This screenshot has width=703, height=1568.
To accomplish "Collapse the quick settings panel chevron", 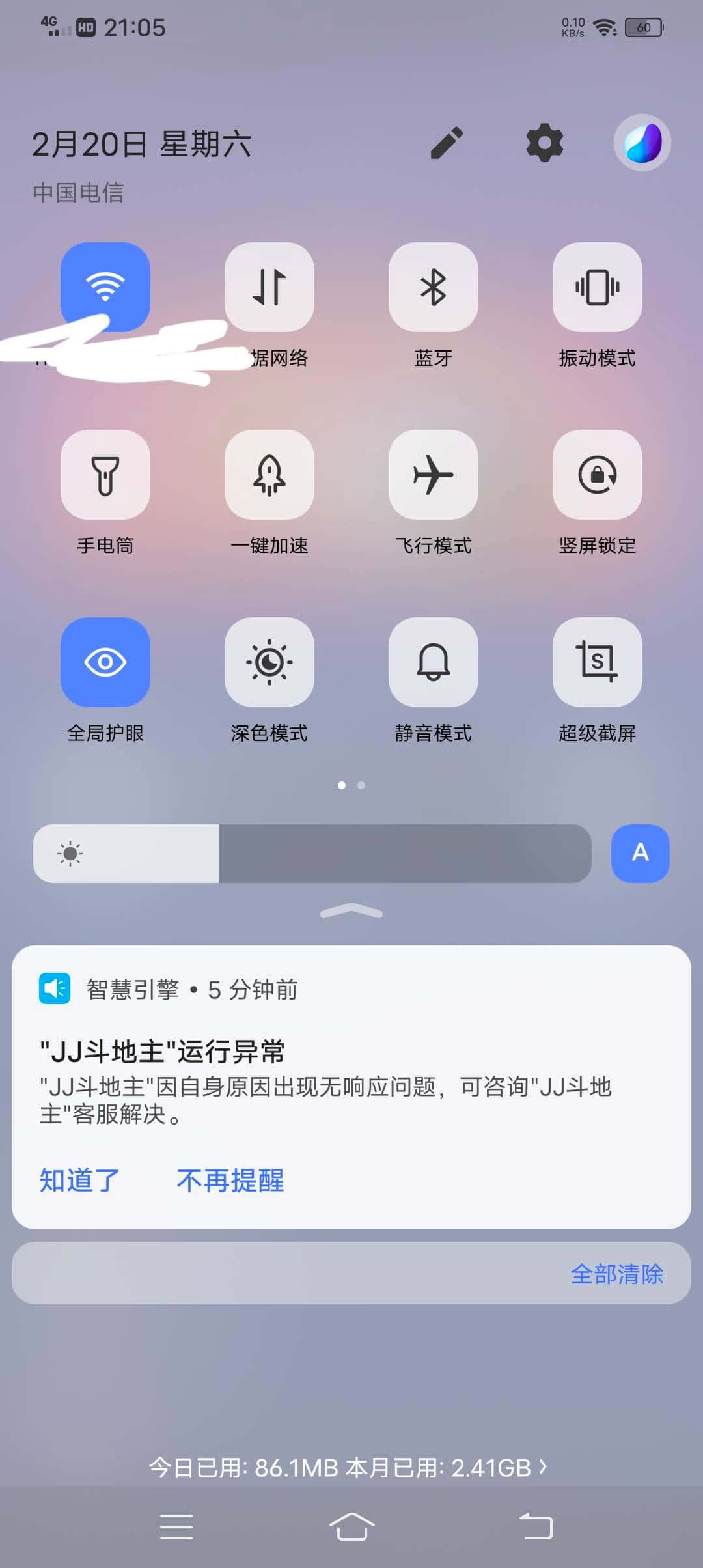I will (x=351, y=911).
